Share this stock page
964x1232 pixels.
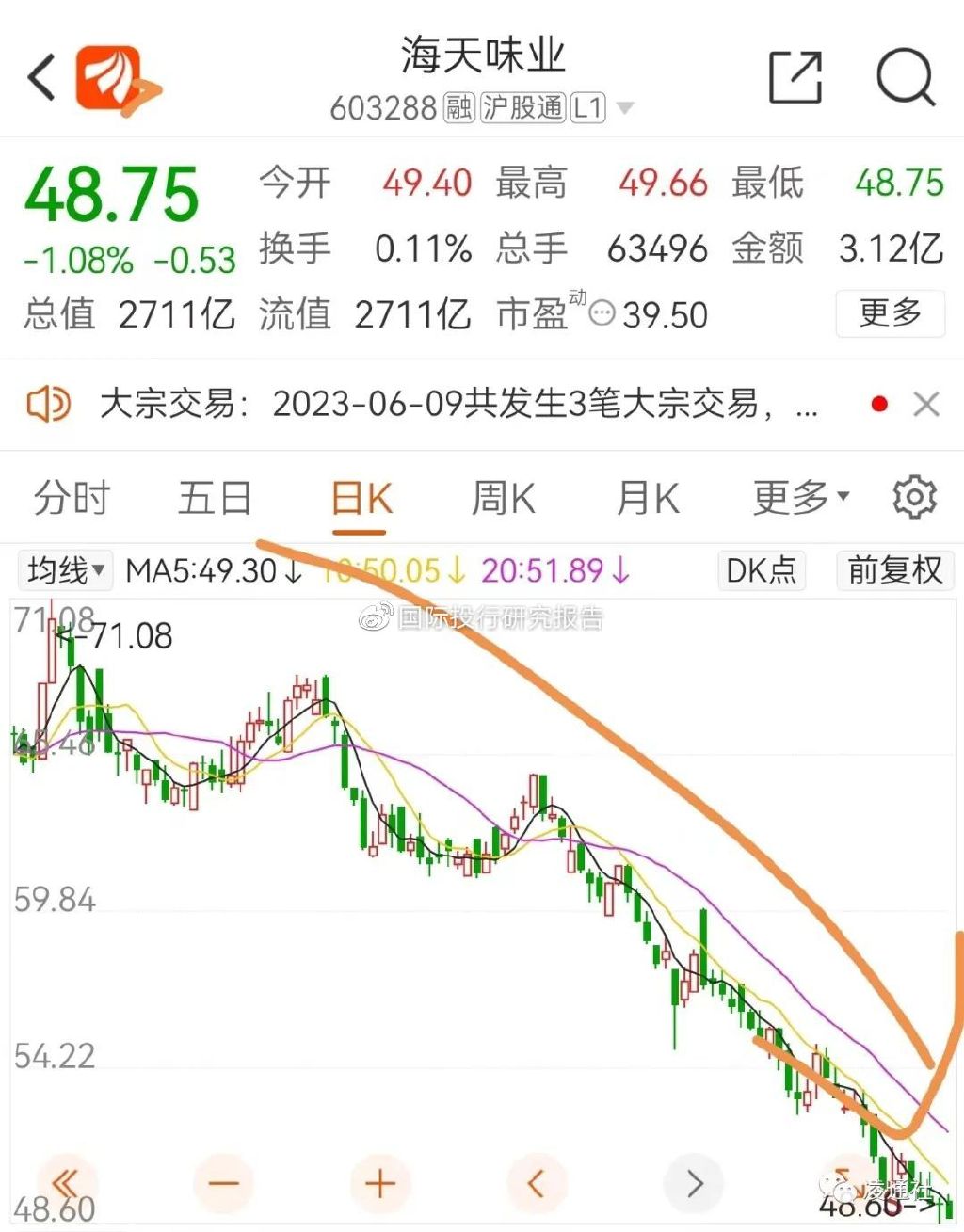point(795,77)
